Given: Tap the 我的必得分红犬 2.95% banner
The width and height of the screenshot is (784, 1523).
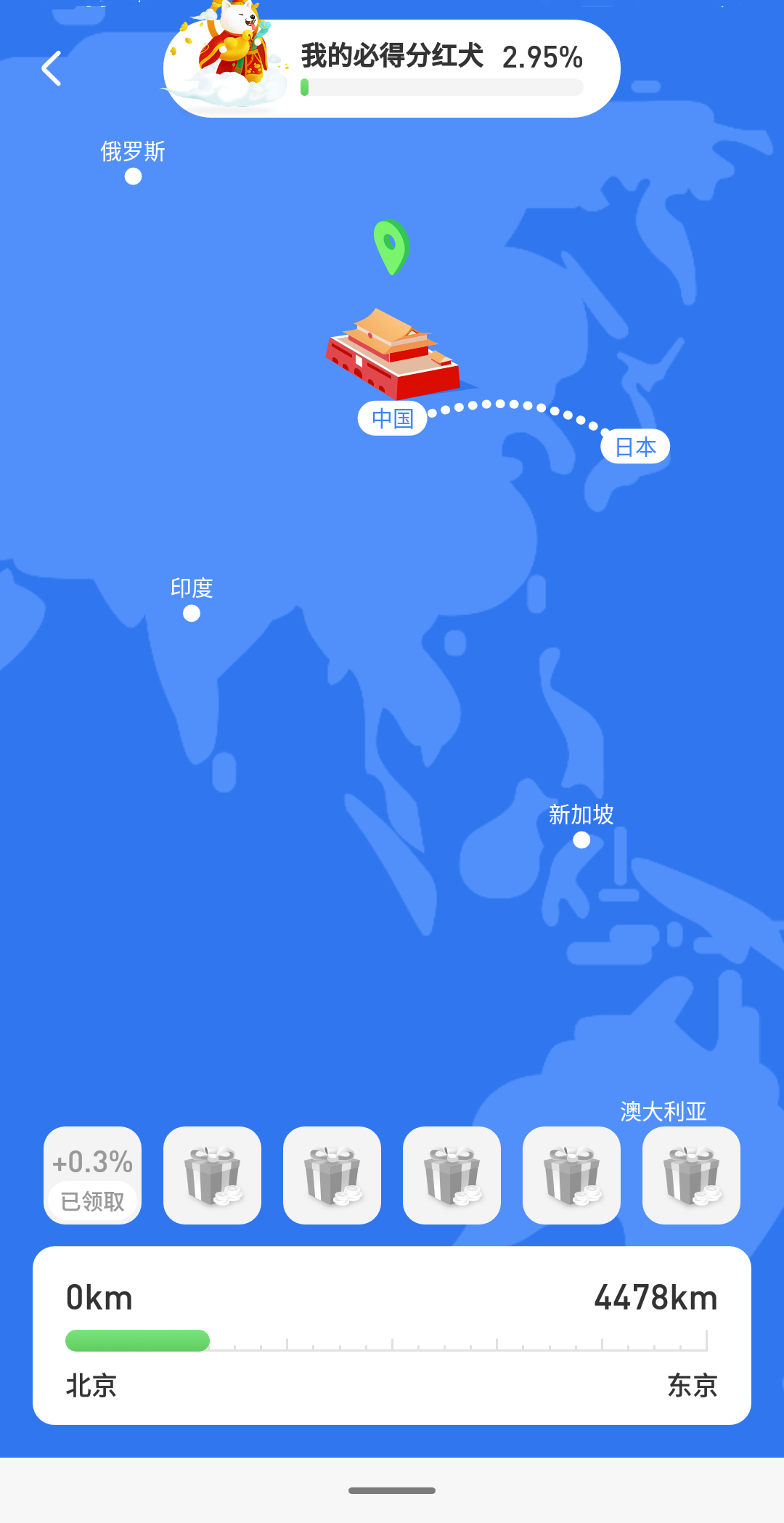Looking at the screenshot, I should 439,57.
